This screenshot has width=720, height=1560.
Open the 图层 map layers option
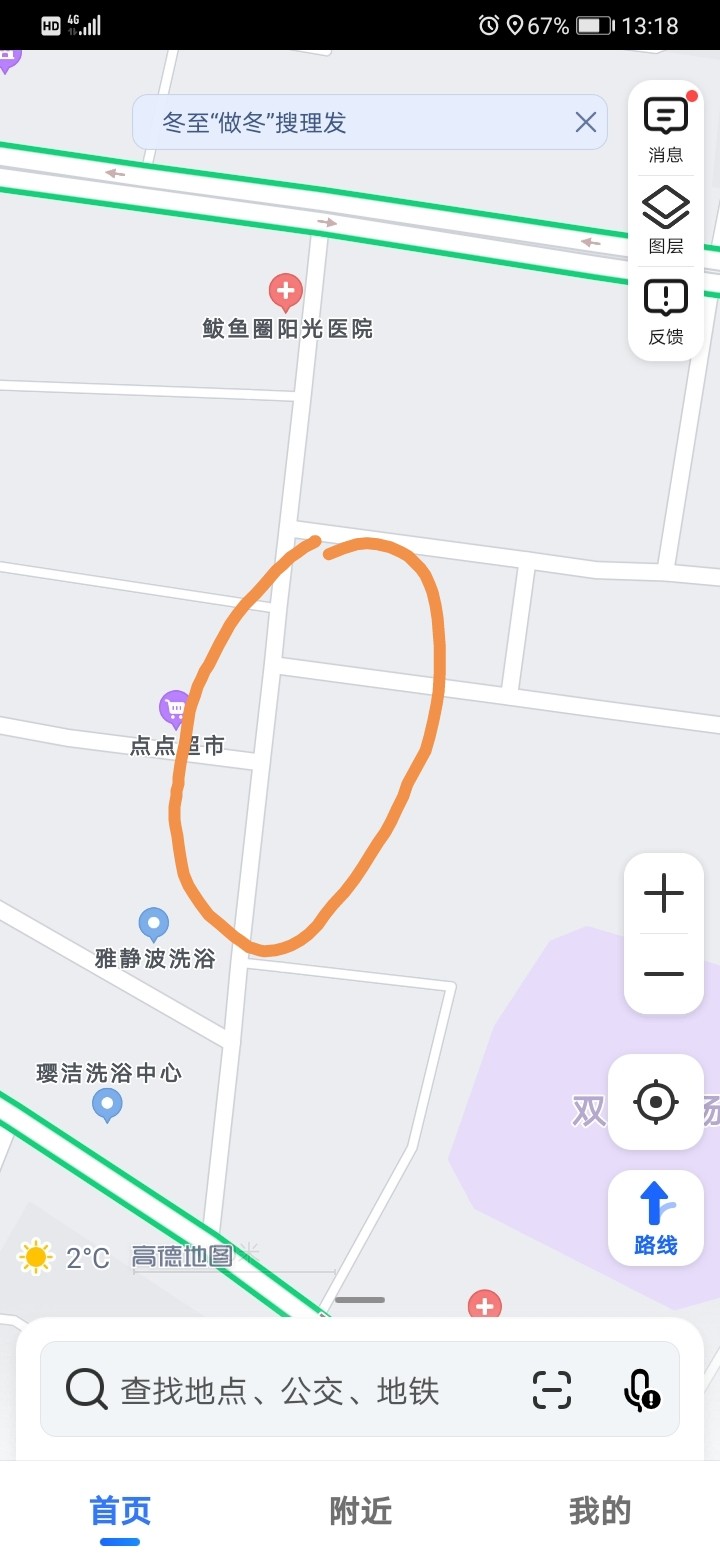click(x=666, y=220)
